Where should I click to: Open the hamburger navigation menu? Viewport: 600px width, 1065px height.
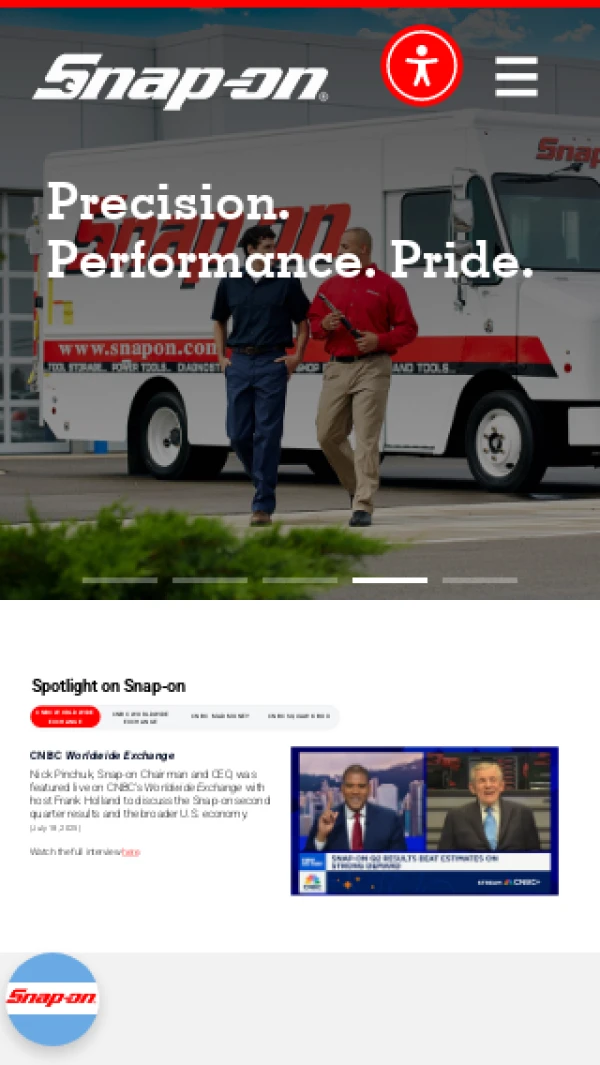(x=516, y=76)
